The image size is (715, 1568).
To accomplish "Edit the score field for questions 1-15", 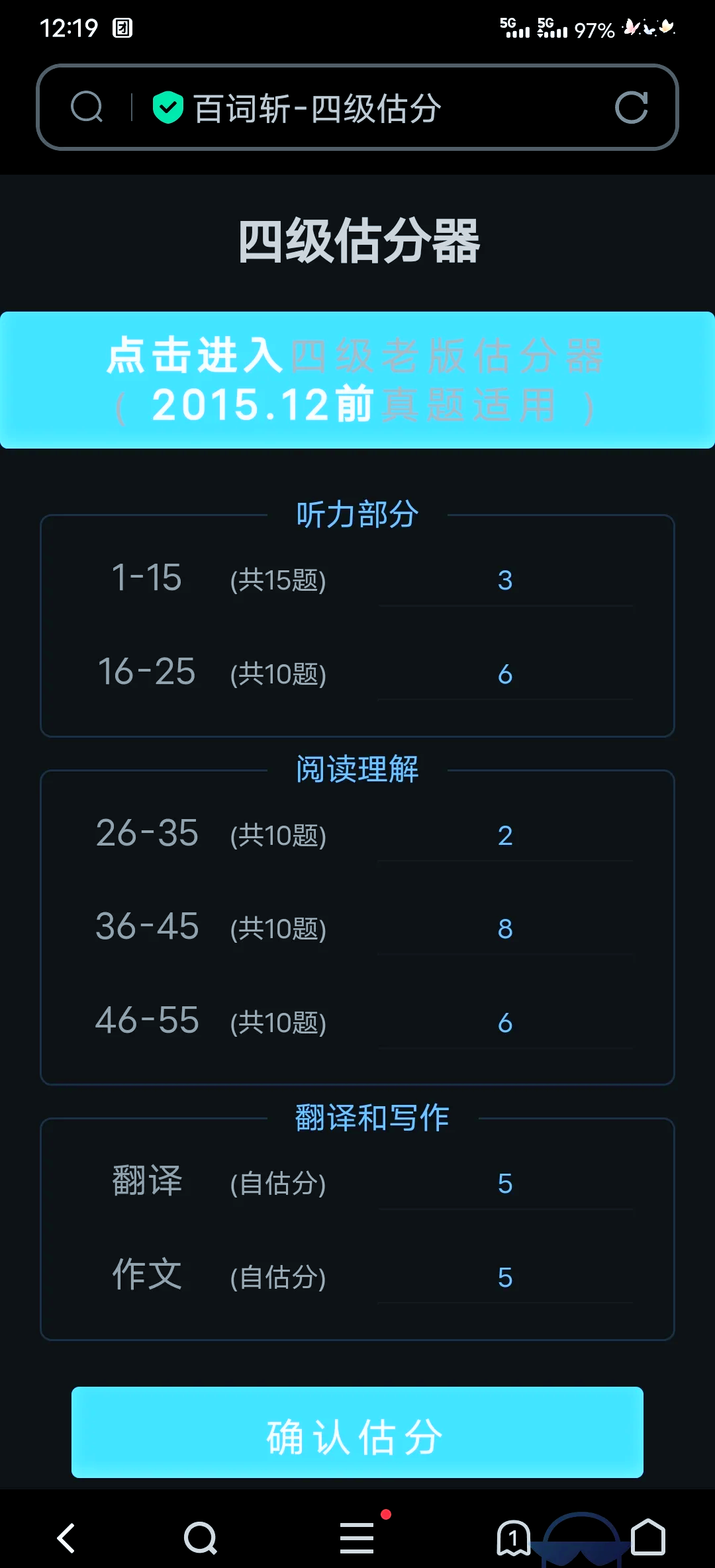I will (505, 580).
